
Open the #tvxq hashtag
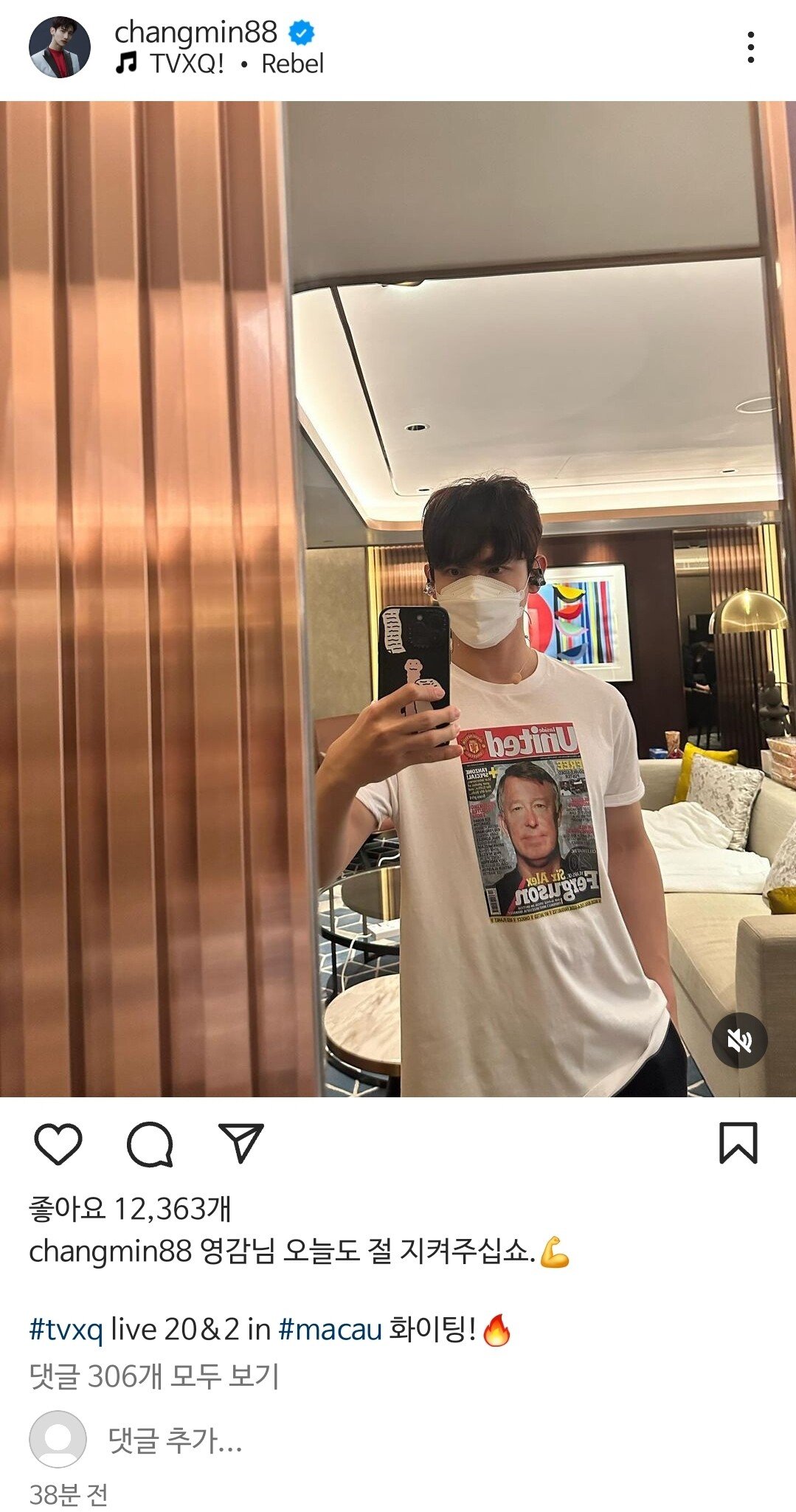click(x=66, y=1329)
